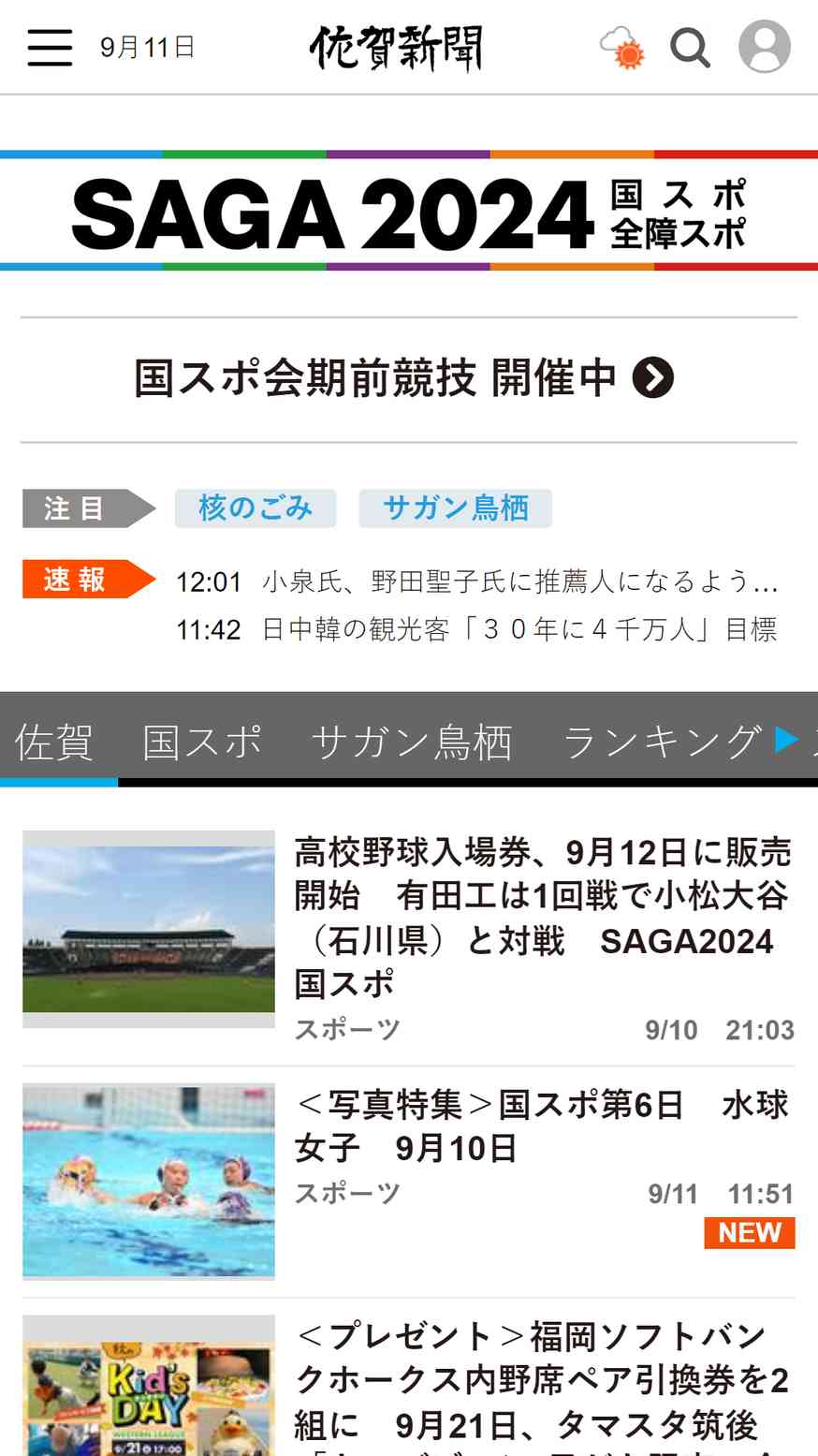Switch to the ランキング tab

(663, 743)
